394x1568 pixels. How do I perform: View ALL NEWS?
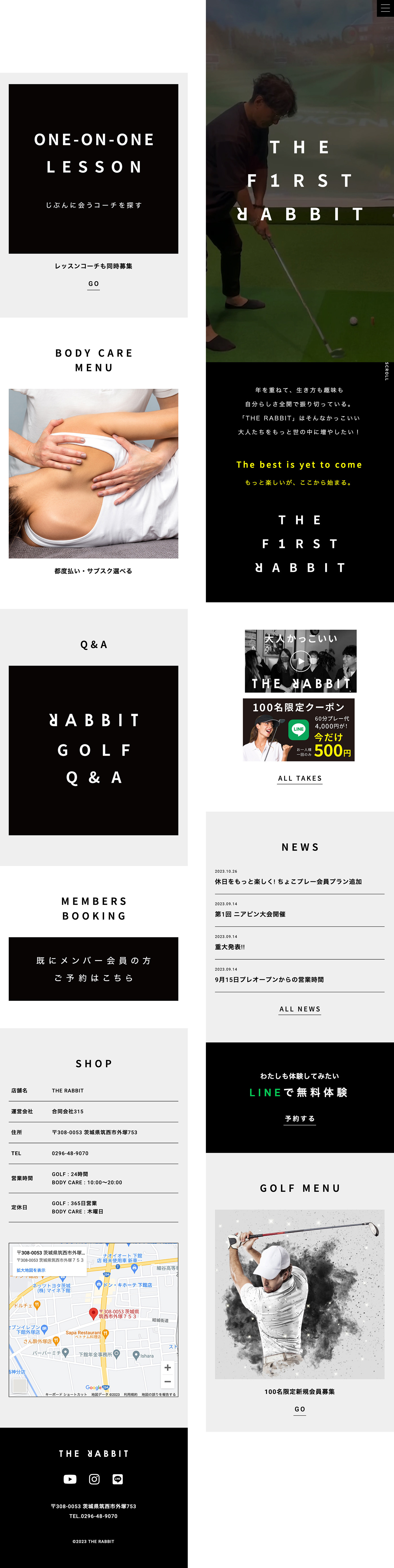click(300, 1009)
